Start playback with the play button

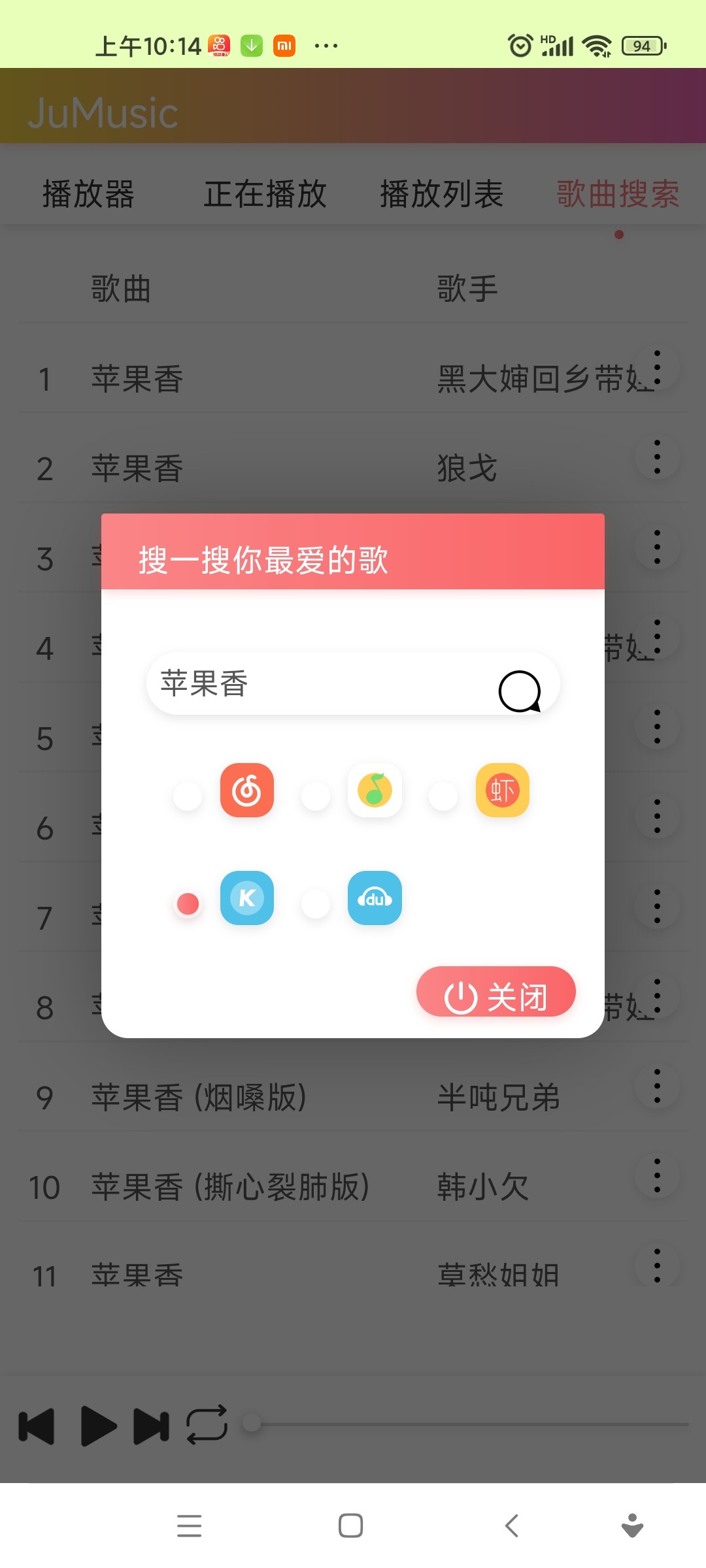coord(98,1426)
